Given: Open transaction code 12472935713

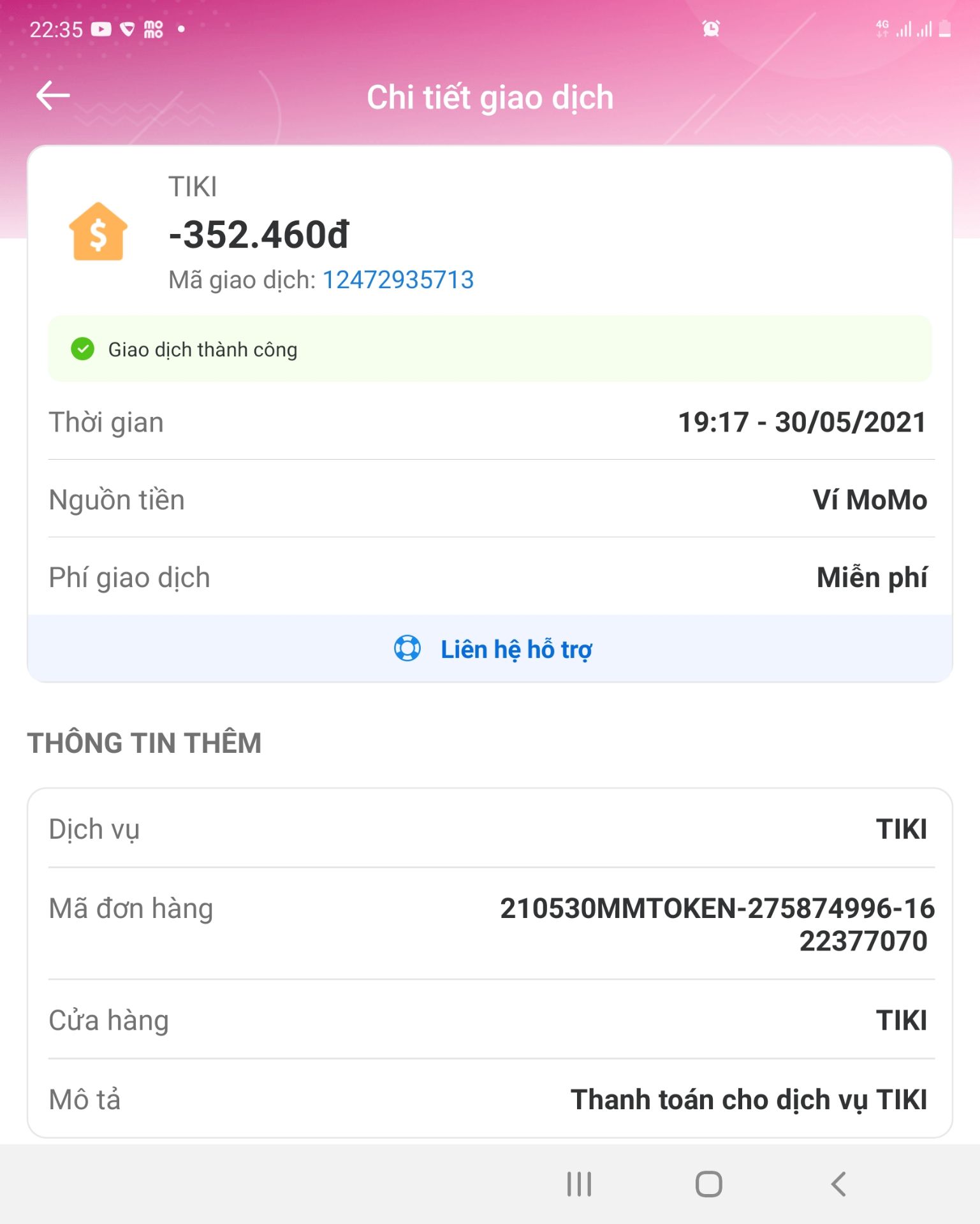Looking at the screenshot, I should (398, 279).
